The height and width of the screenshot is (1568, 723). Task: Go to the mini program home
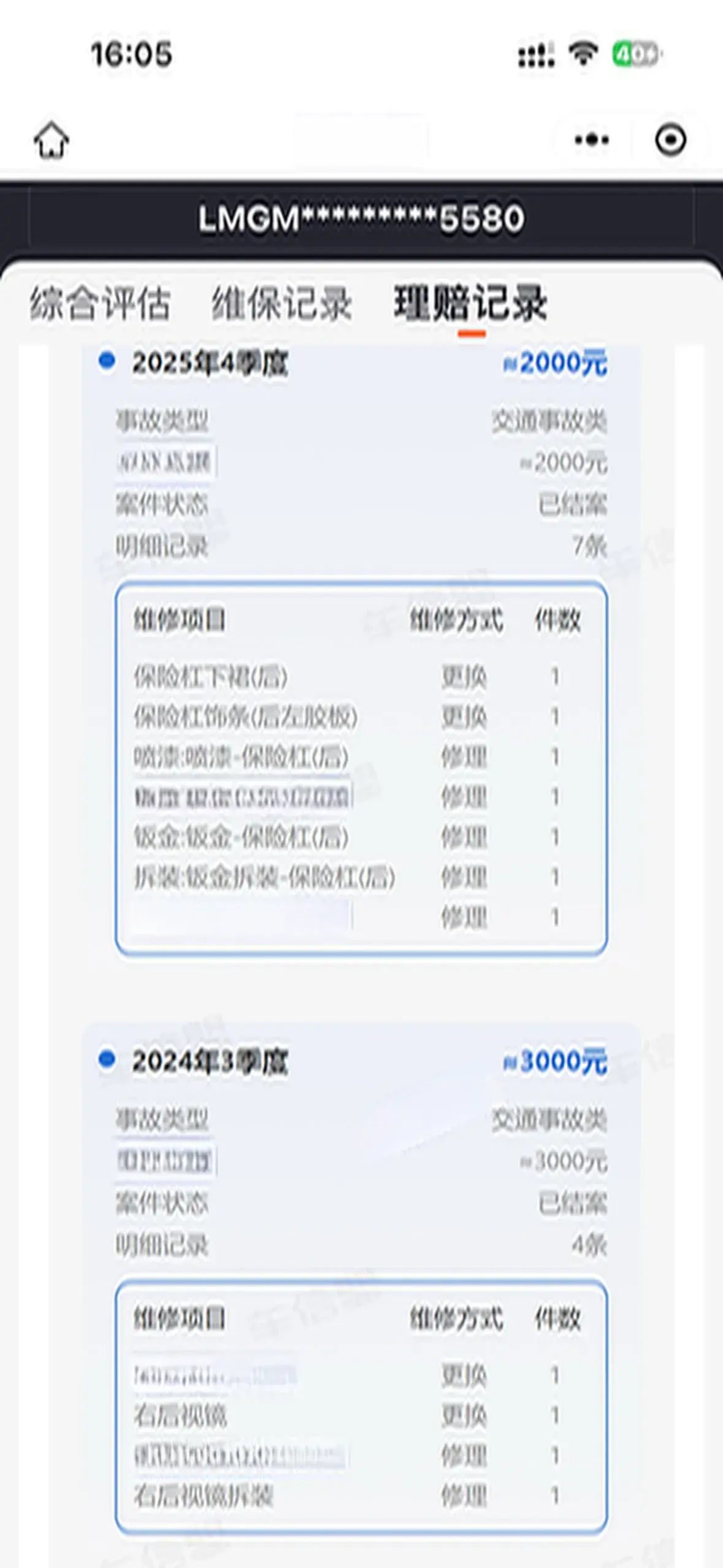(x=52, y=140)
